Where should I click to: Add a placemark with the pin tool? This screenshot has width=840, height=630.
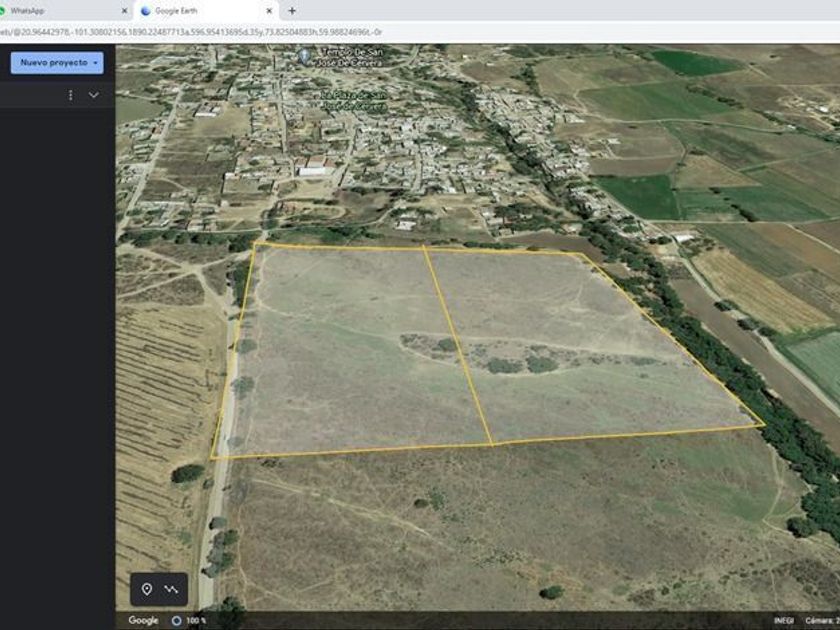[147, 589]
